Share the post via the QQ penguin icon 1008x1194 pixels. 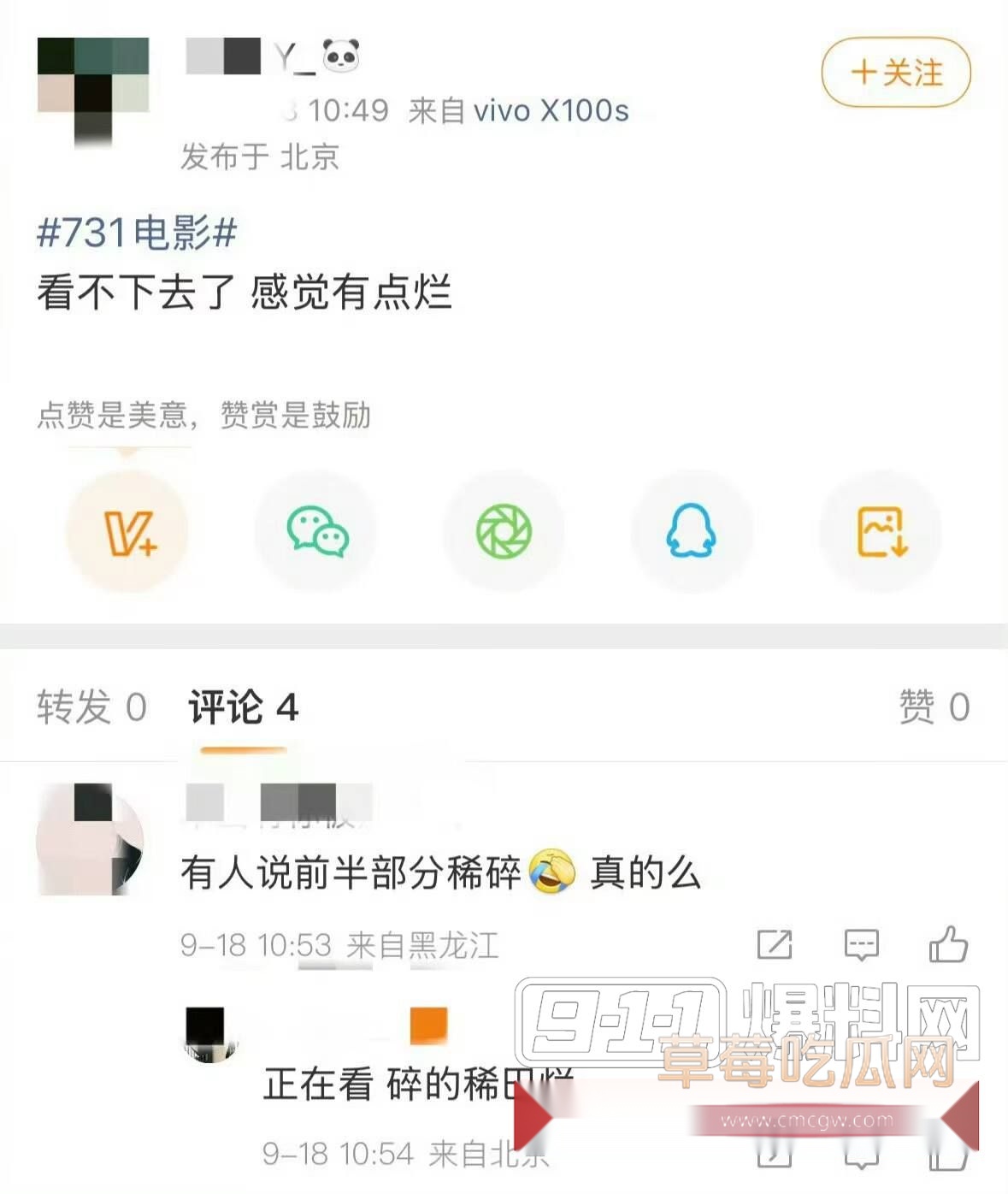(693, 530)
